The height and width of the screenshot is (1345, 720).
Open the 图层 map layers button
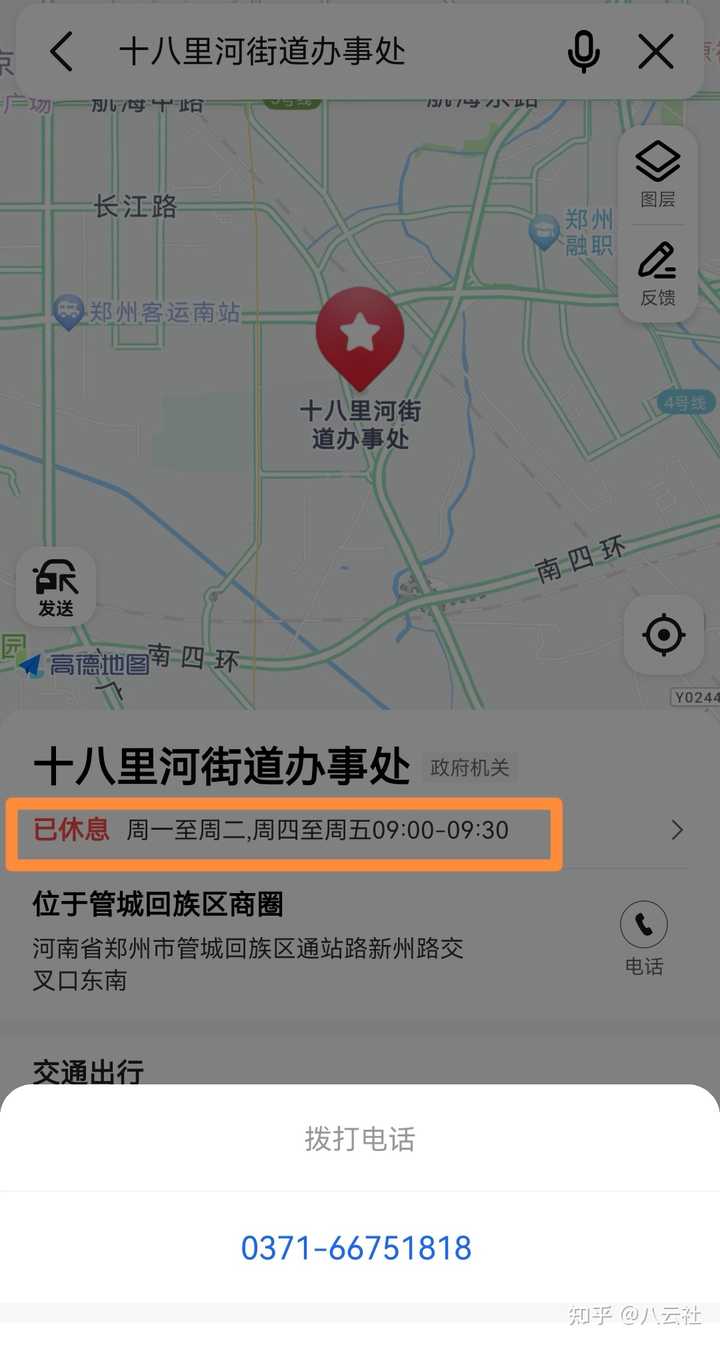pos(658,174)
